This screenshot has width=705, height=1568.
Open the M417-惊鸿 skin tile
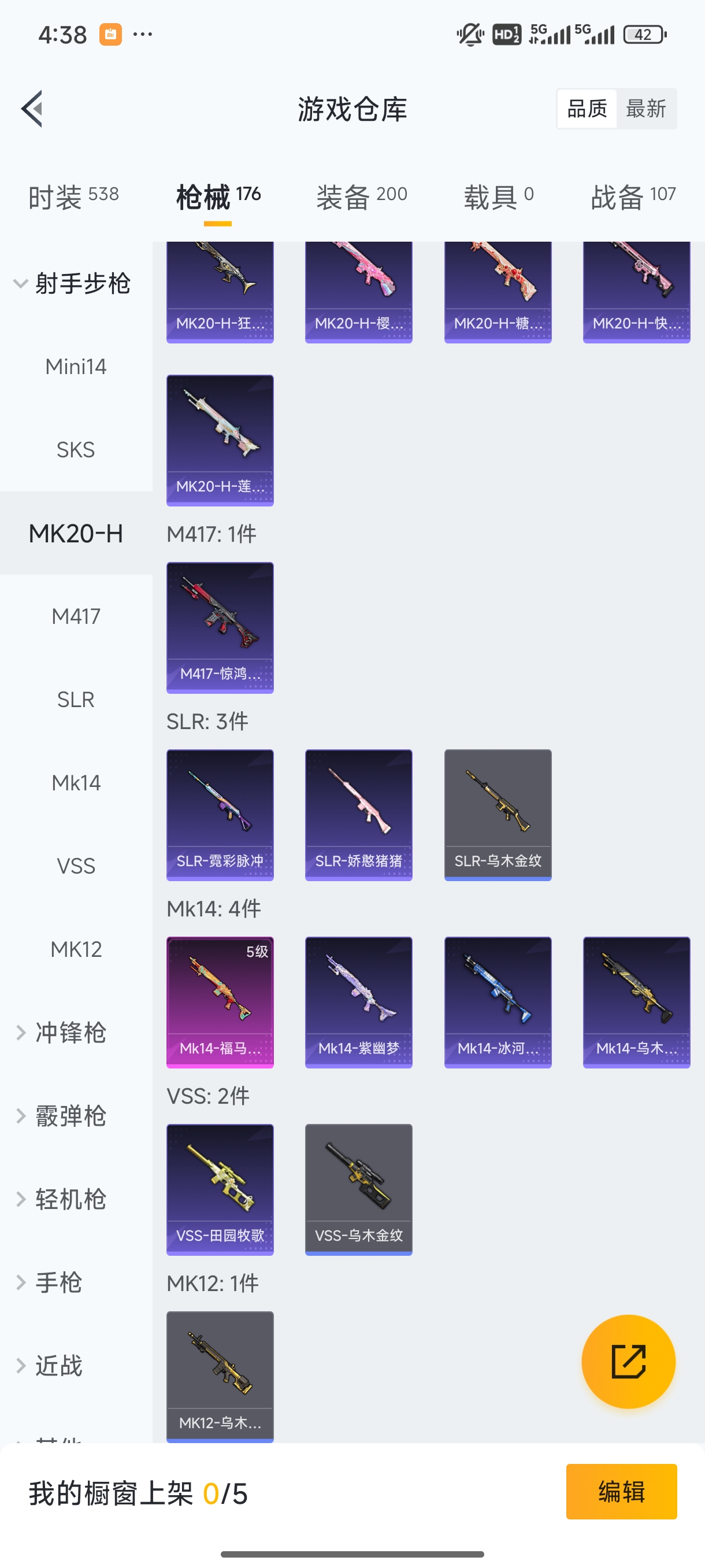pos(220,627)
